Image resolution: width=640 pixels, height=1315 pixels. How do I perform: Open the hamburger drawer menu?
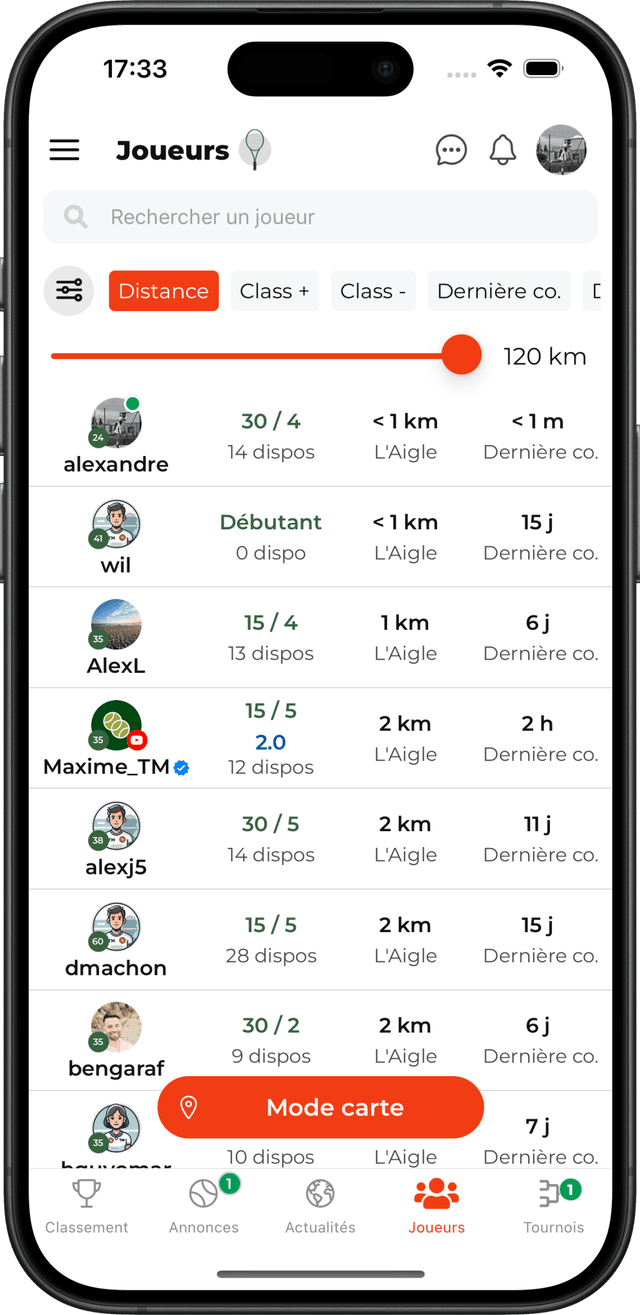(65, 150)
